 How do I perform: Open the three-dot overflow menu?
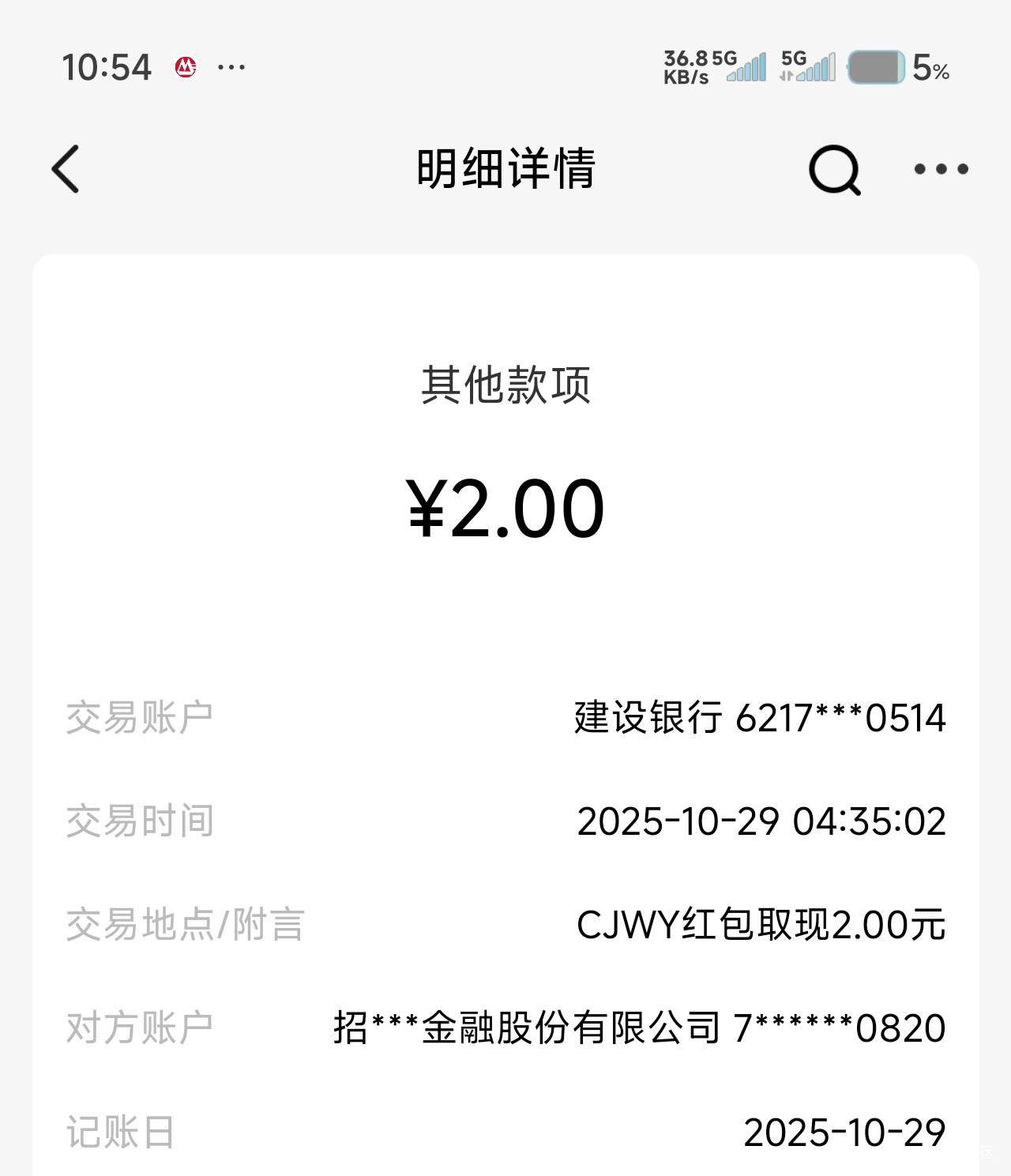pyautogui.click(x=941, y=169)
